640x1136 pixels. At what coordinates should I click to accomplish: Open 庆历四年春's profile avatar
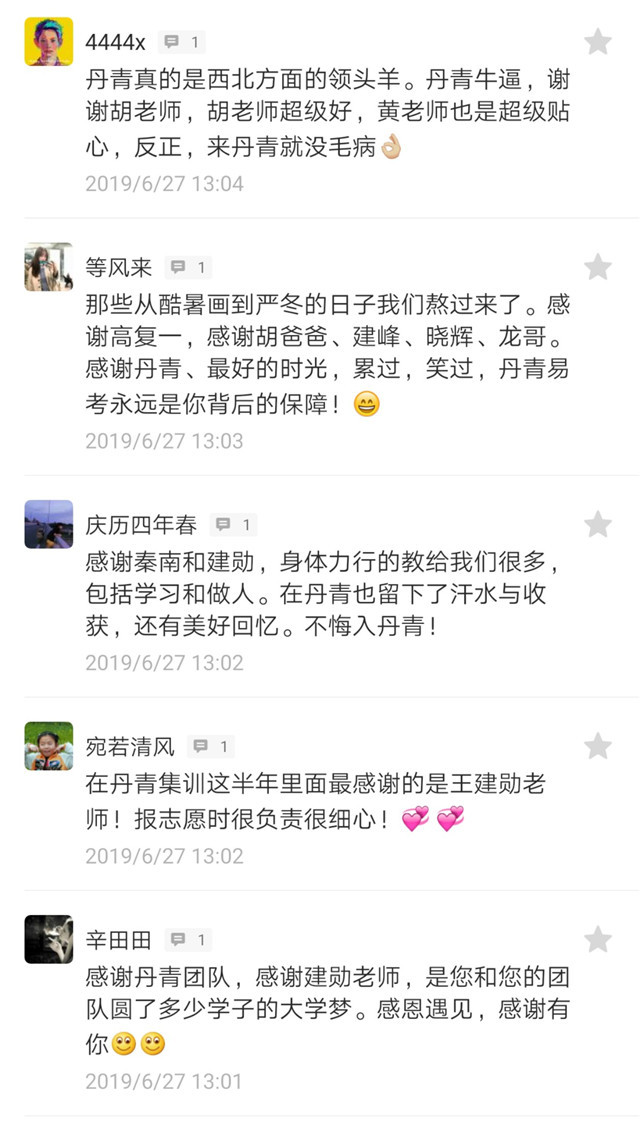click(49, 524)
